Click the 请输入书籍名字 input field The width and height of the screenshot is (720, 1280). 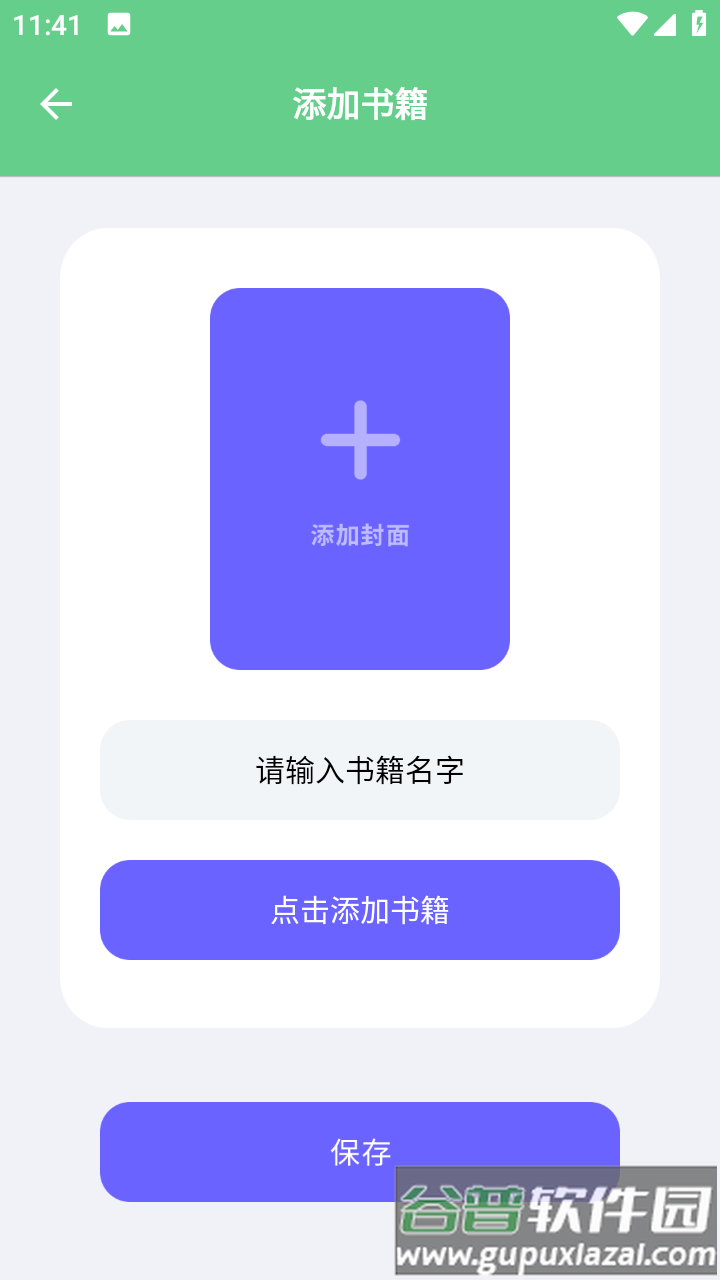pos(360,769)
